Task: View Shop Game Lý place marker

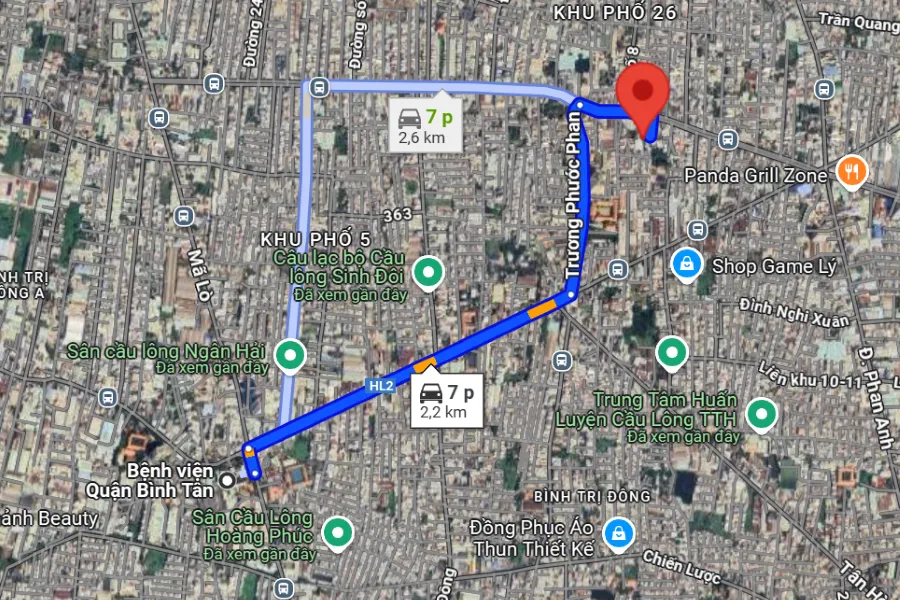Action: click(686, 265)
